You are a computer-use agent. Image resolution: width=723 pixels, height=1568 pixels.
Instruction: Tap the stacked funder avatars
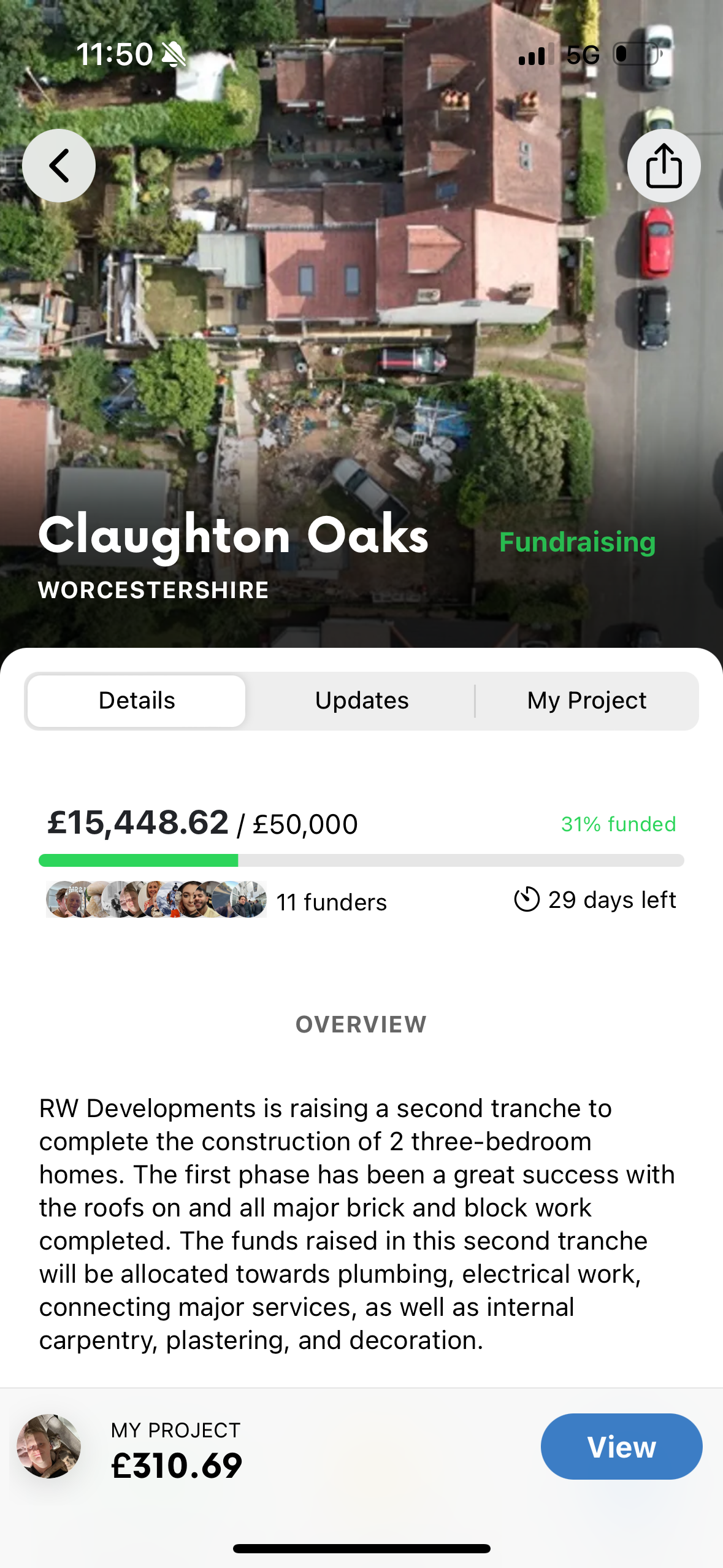pos(155,902)
